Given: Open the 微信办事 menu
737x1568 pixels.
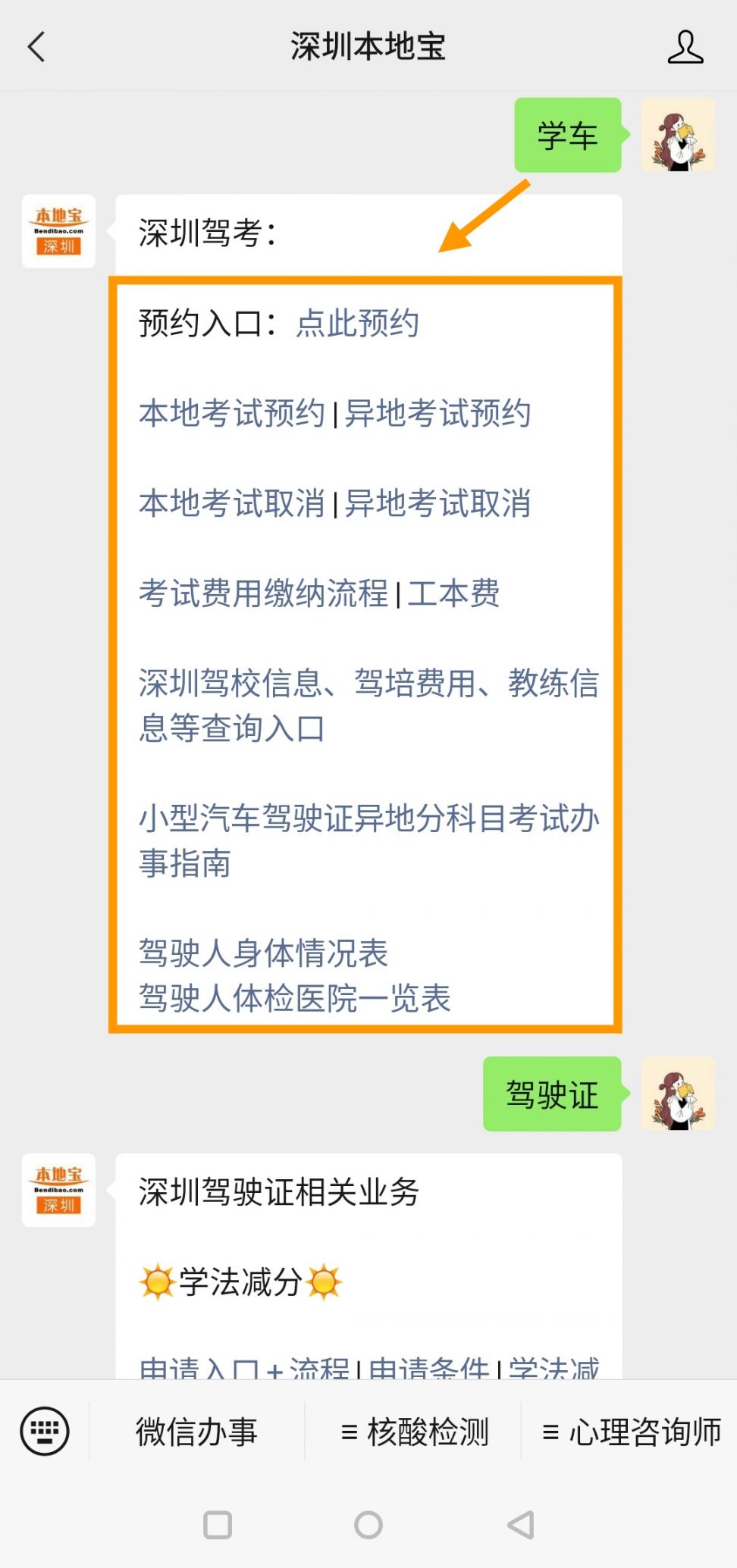Looking at the screenshot, I should coord(196,1432).
